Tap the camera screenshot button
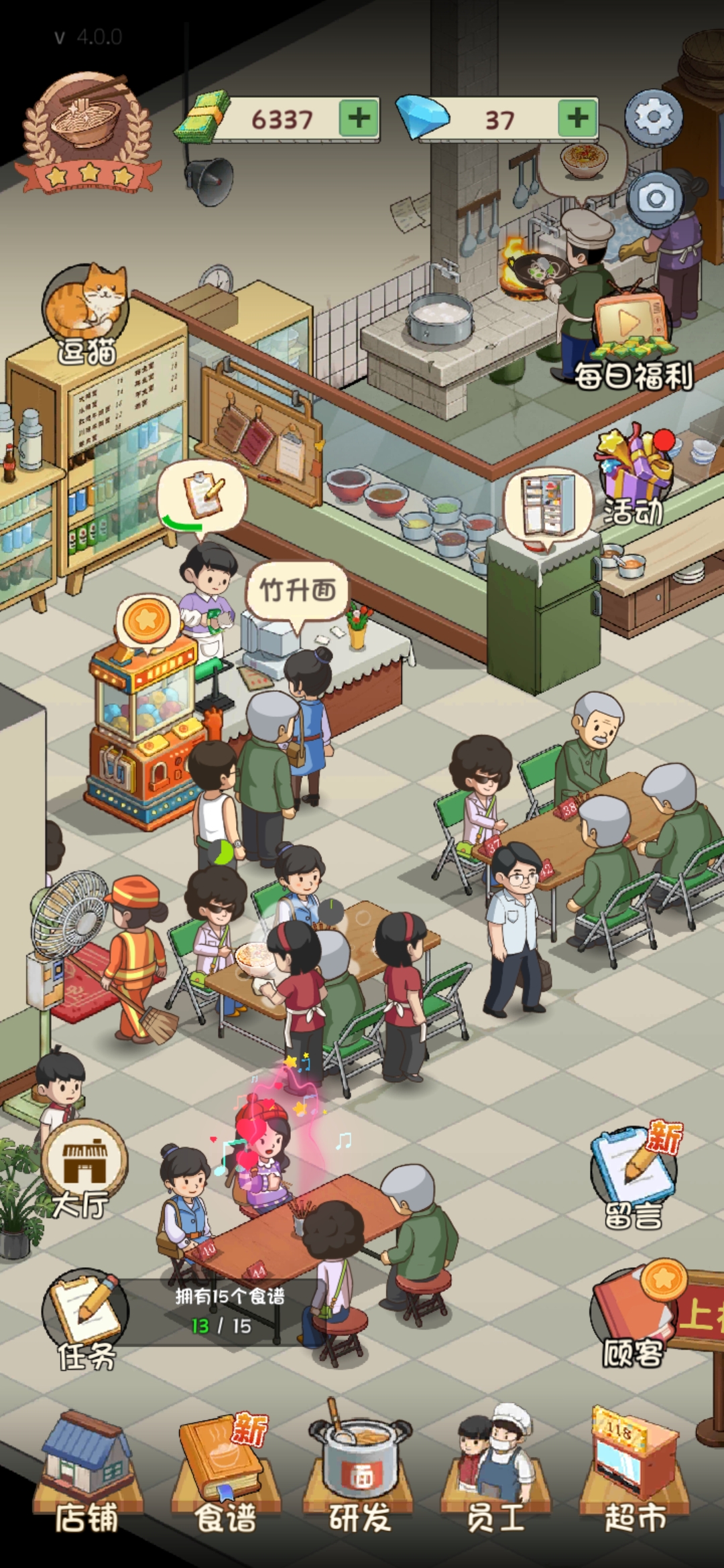The image size is (724, 1568). click(x=655, y=198)
